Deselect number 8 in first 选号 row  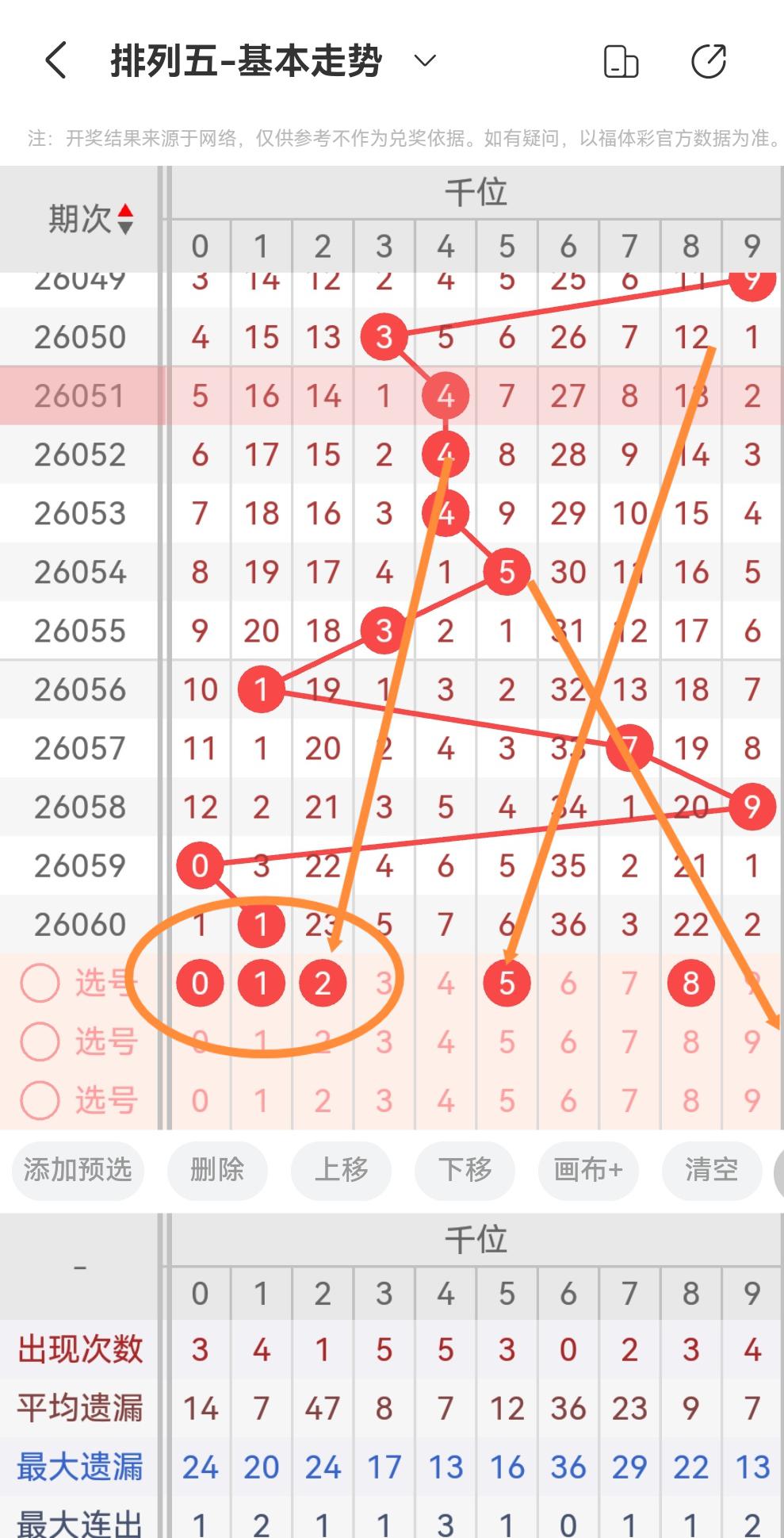[690, 984]
